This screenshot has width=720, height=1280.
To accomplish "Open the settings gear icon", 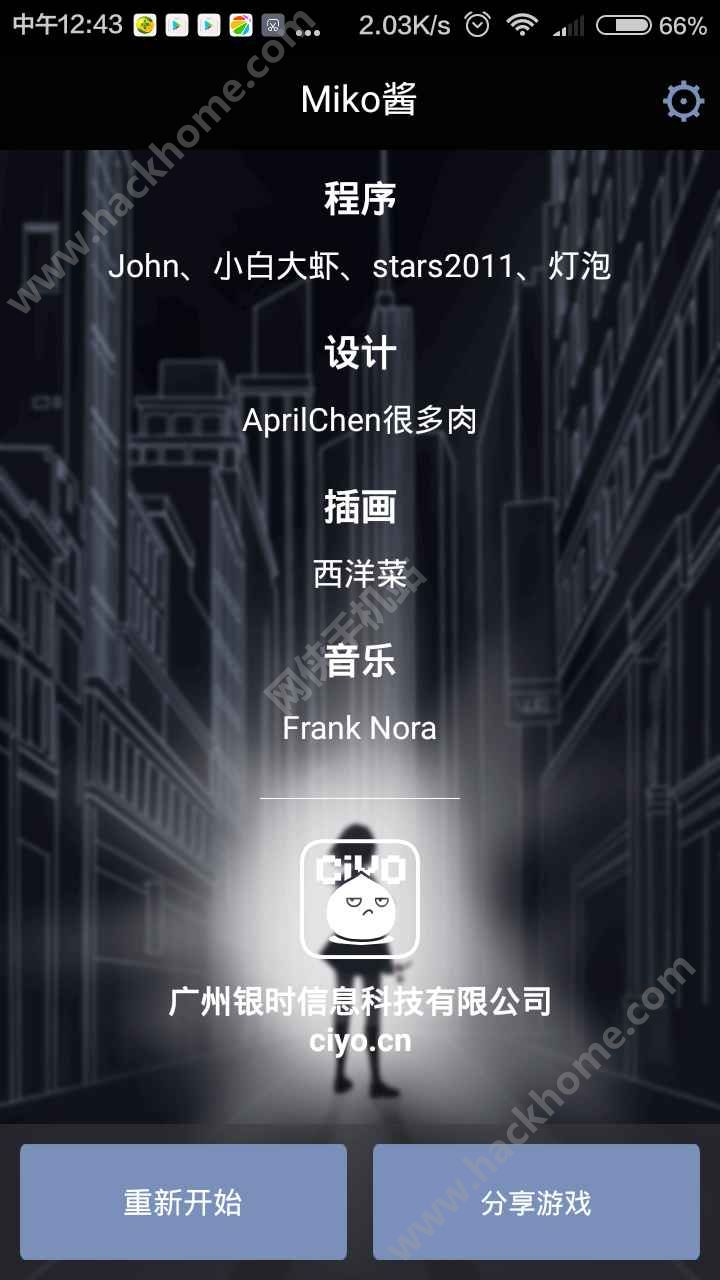I will click(683, 101).
